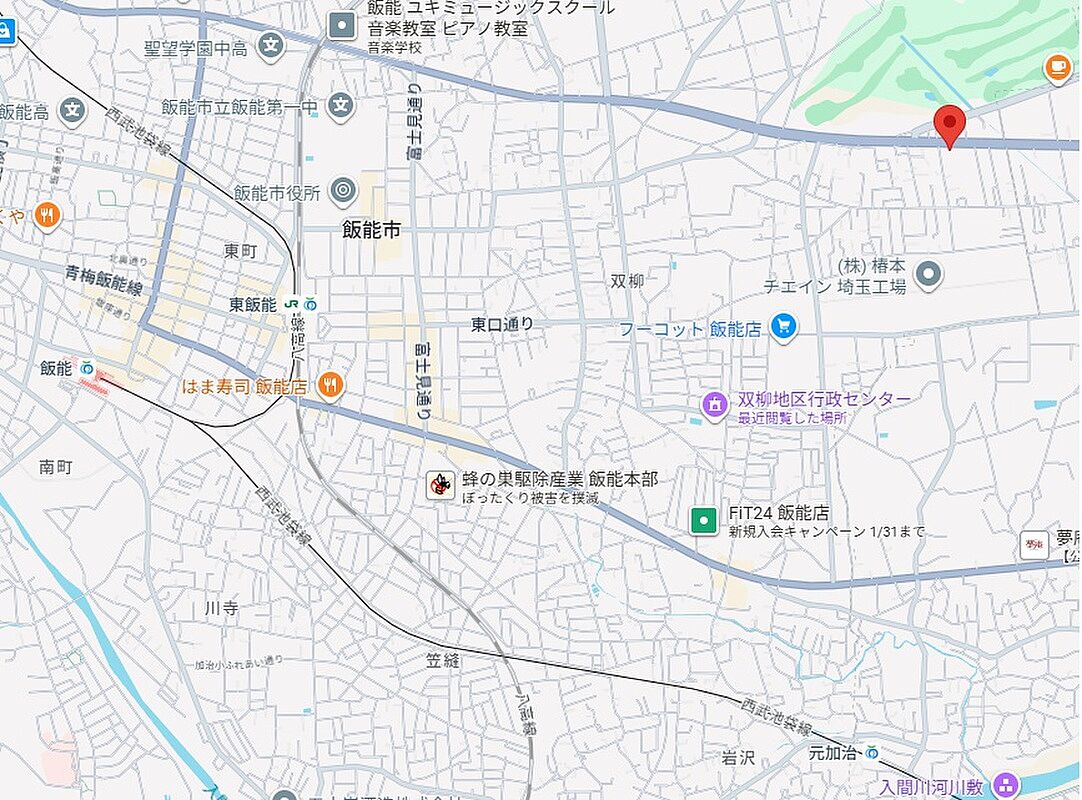
Task: Open 双柳地区行政センター place marker
Action: (x=714, y=406)
